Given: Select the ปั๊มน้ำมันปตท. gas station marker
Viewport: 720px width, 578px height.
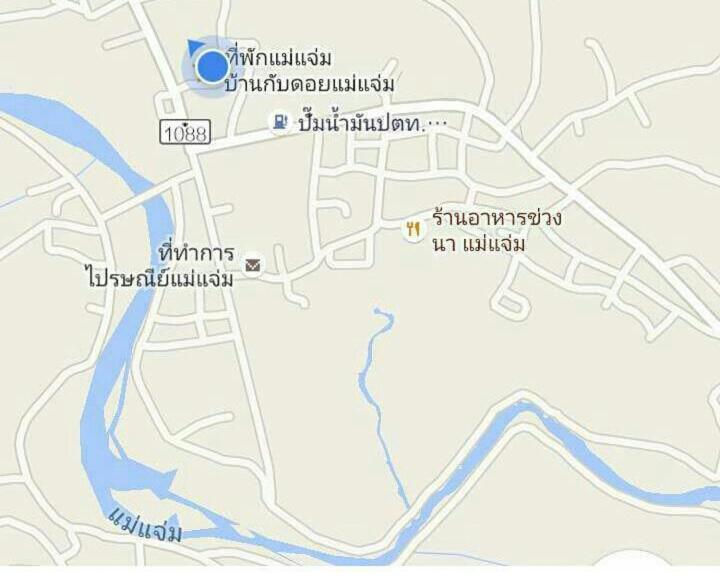Looking at the screenshot, I should point(279,122).
